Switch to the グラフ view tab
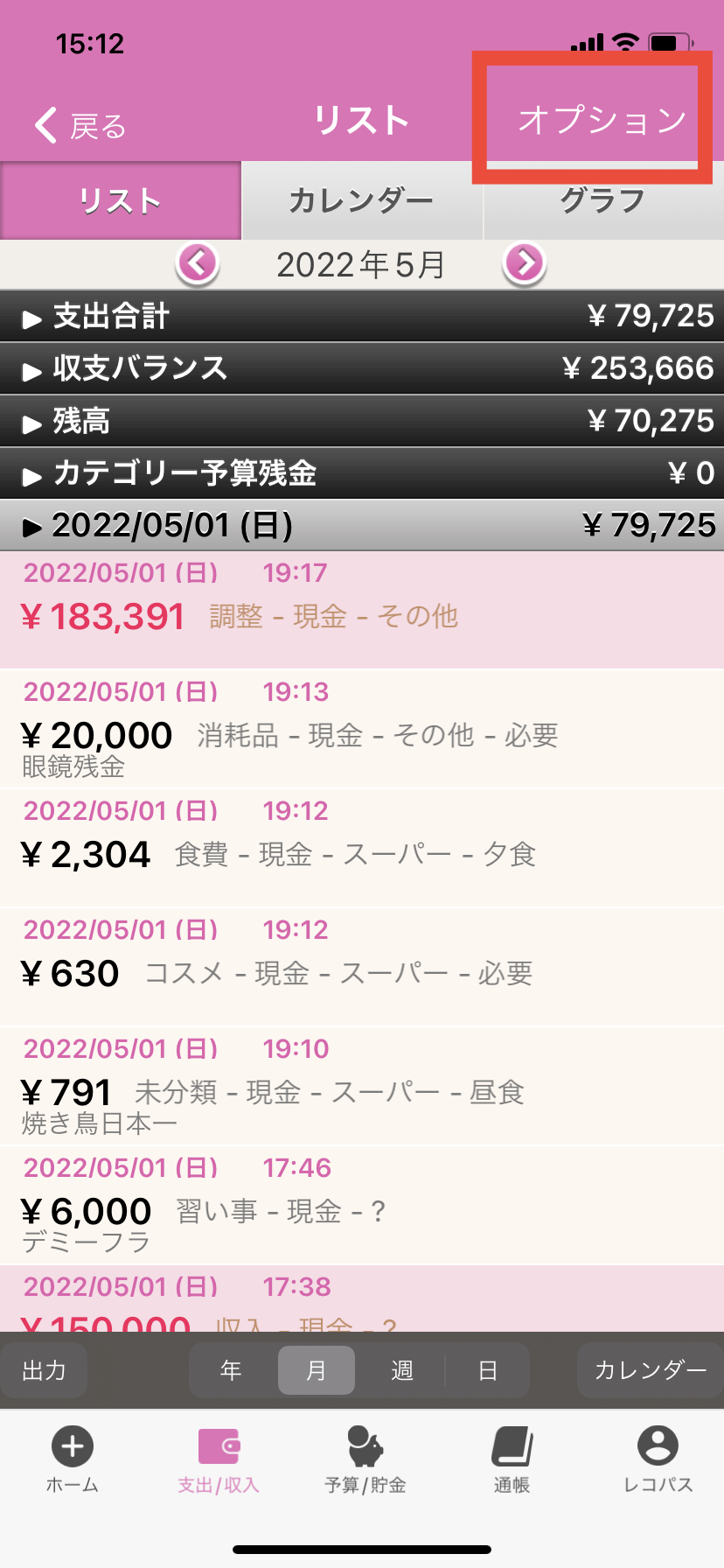The width and height of the screenshot is (724, 1568). 603,201
